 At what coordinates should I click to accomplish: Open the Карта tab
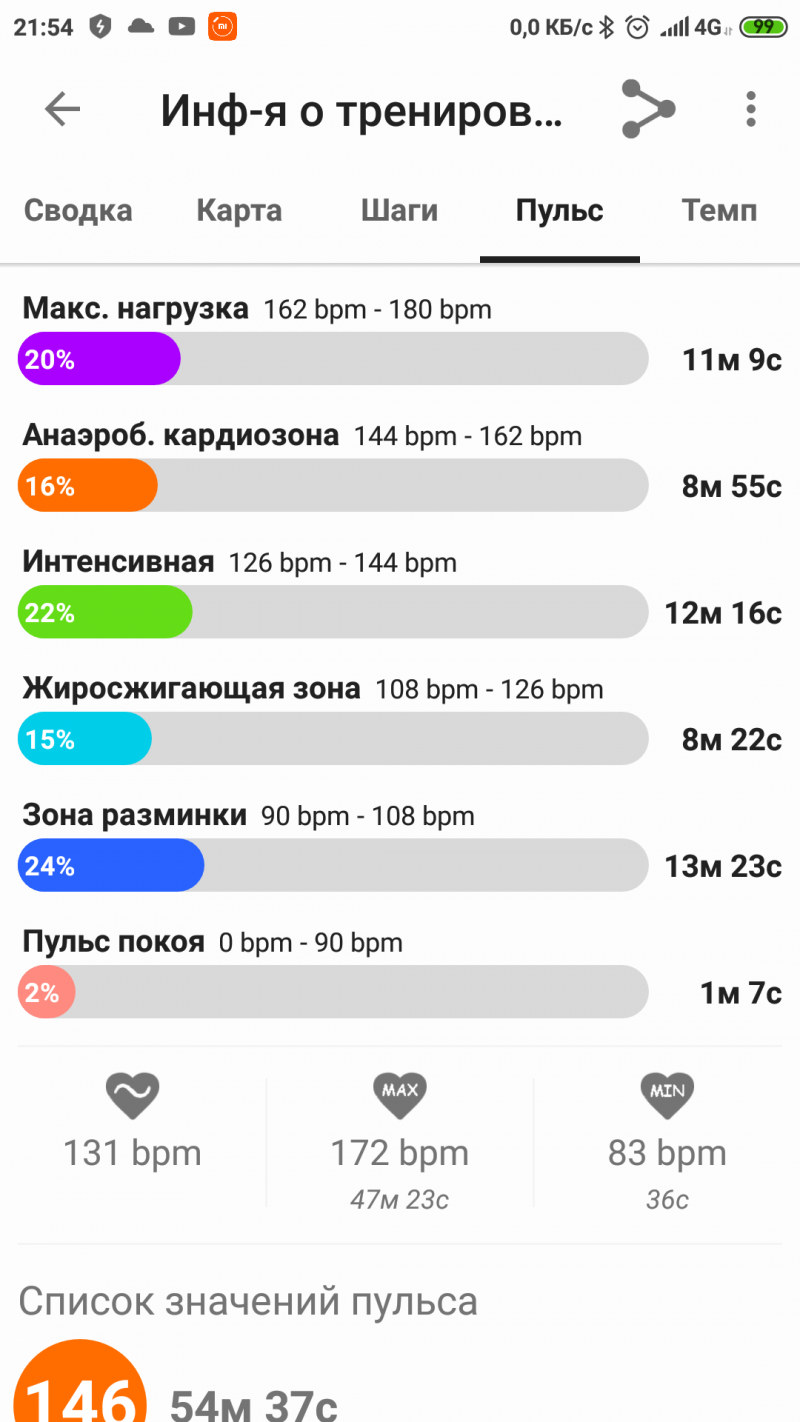[x=239, y=211]
